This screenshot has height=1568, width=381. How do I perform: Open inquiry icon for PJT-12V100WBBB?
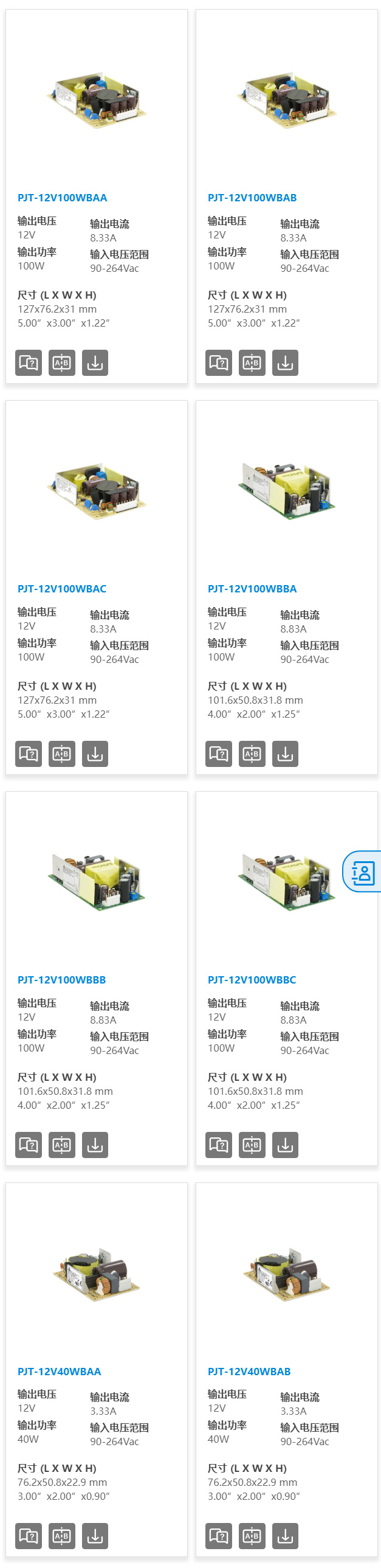point(29,1145)
